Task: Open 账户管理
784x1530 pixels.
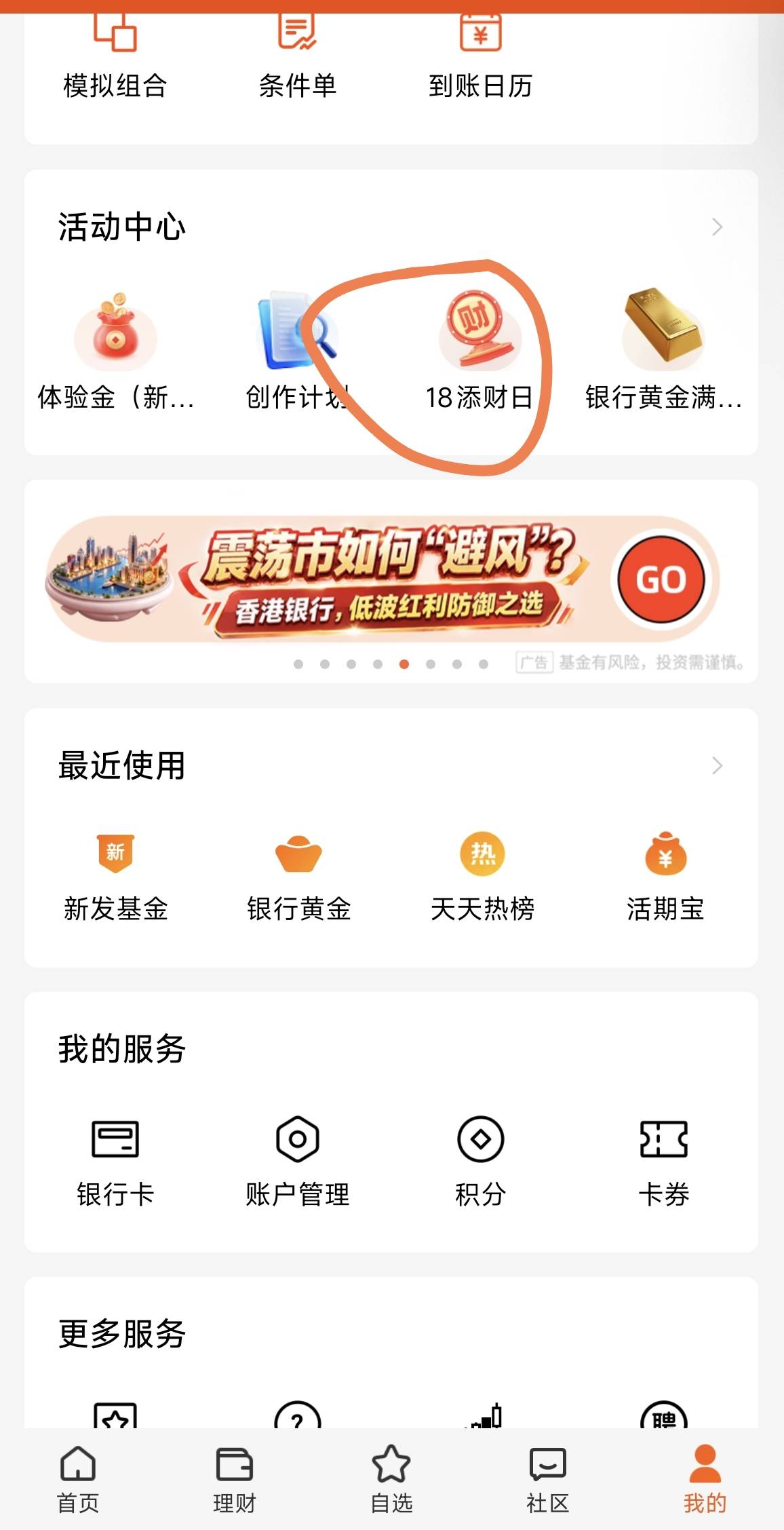Action: tap(298, 1163)
